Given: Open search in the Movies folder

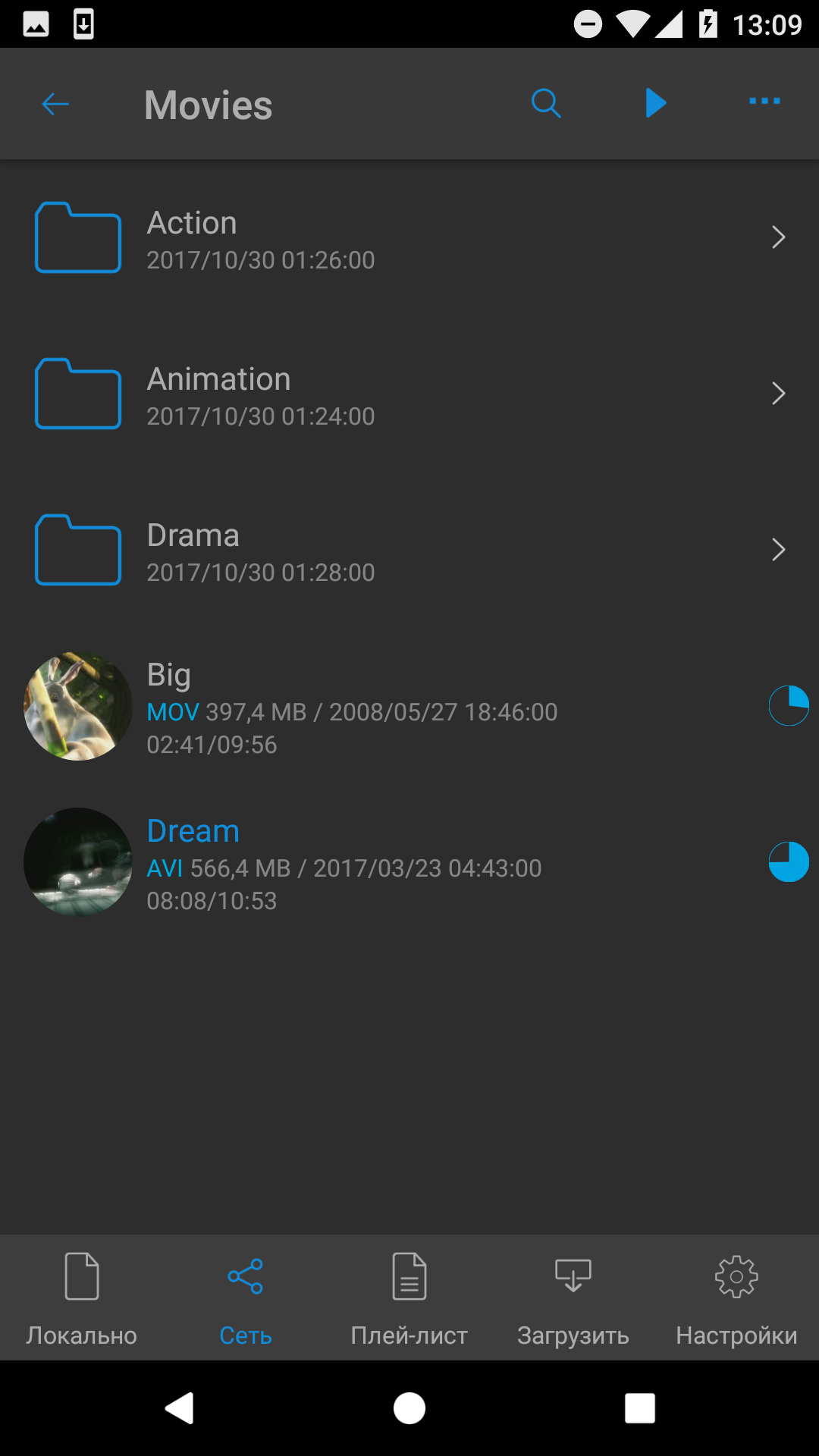Looking at the screenshot, I should [x=546, y=103].
